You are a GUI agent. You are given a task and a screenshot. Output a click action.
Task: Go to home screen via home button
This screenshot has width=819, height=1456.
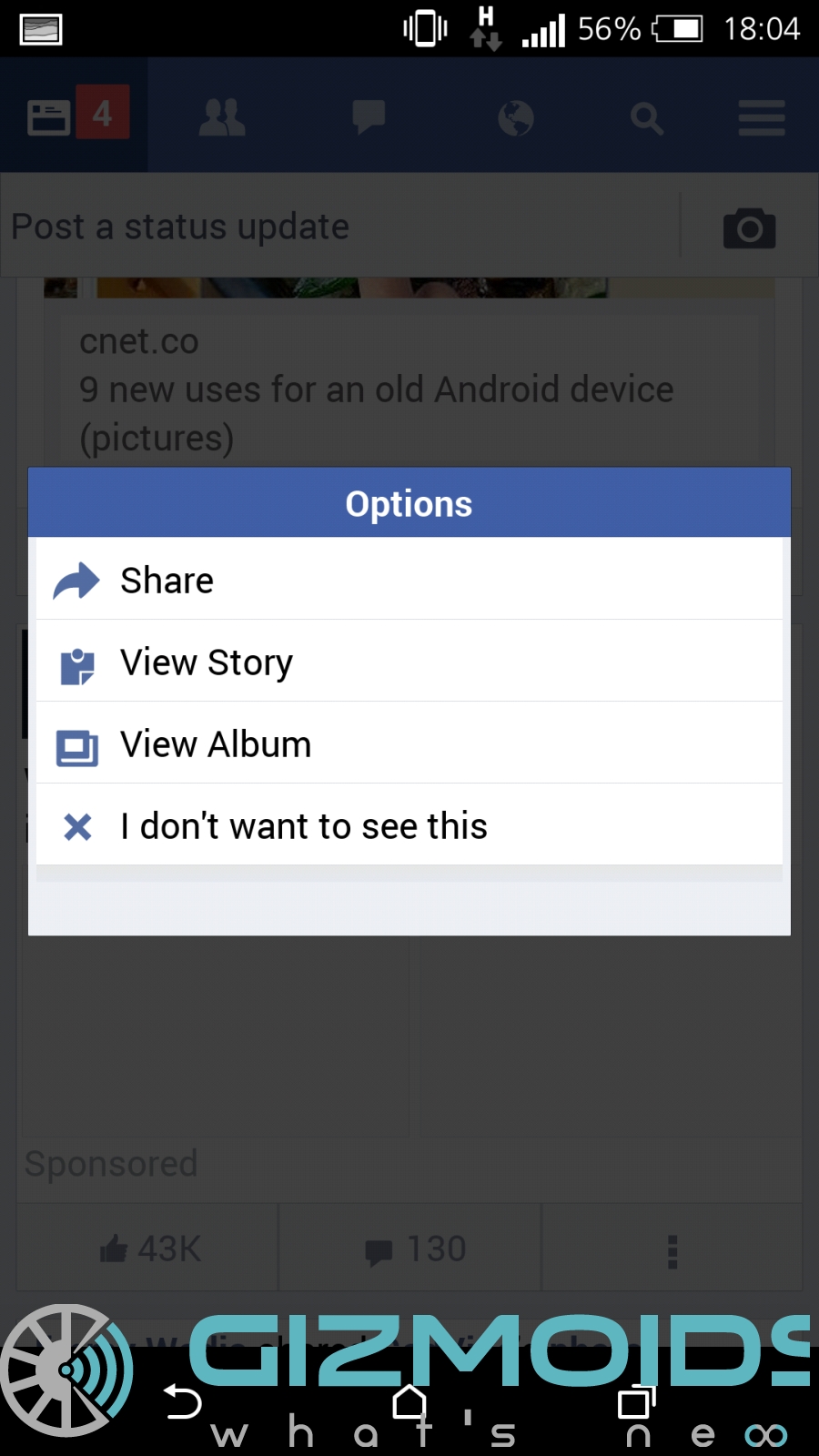point(409,1401)
